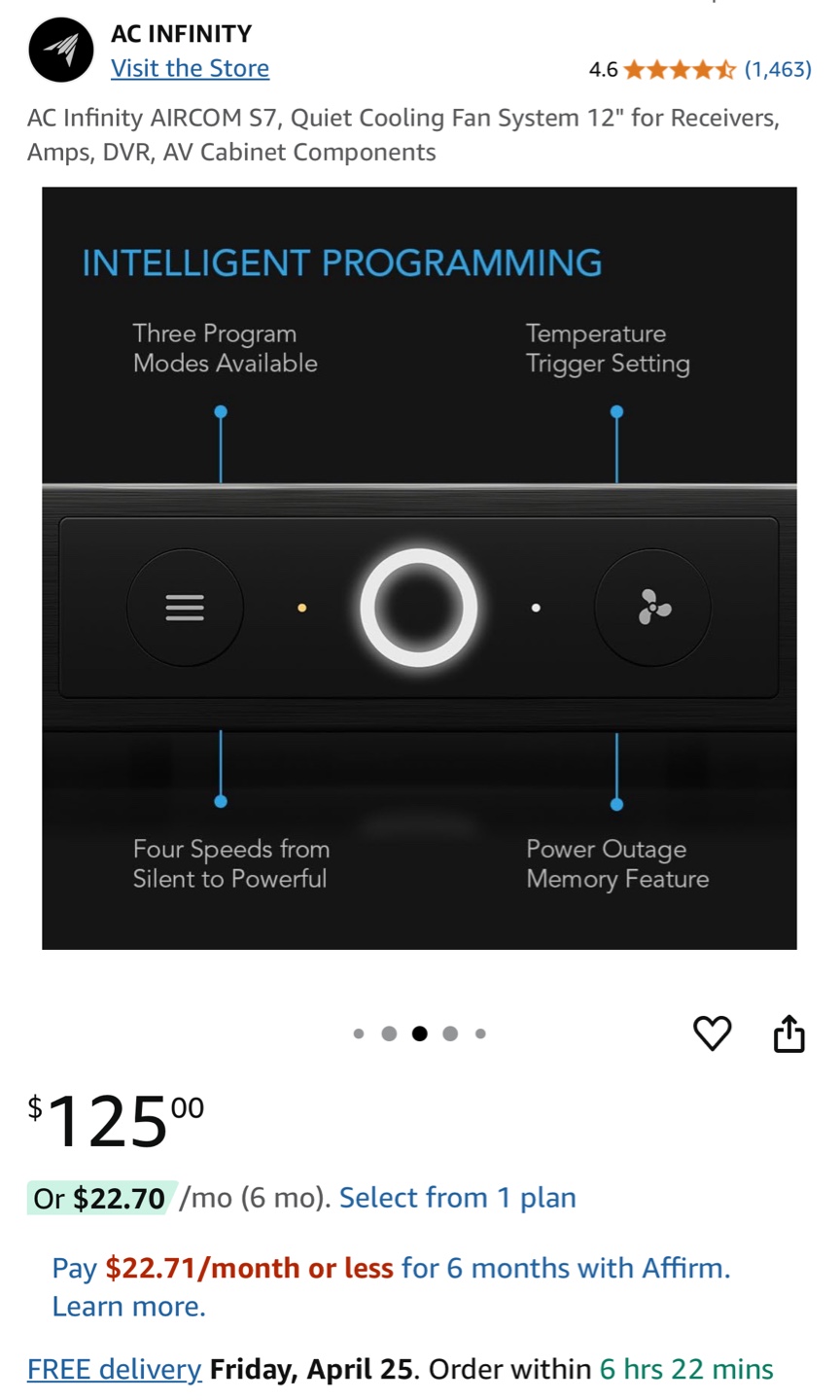Open the product image in full view
This screenshot has width=840, height=1400.
point(419,568)
